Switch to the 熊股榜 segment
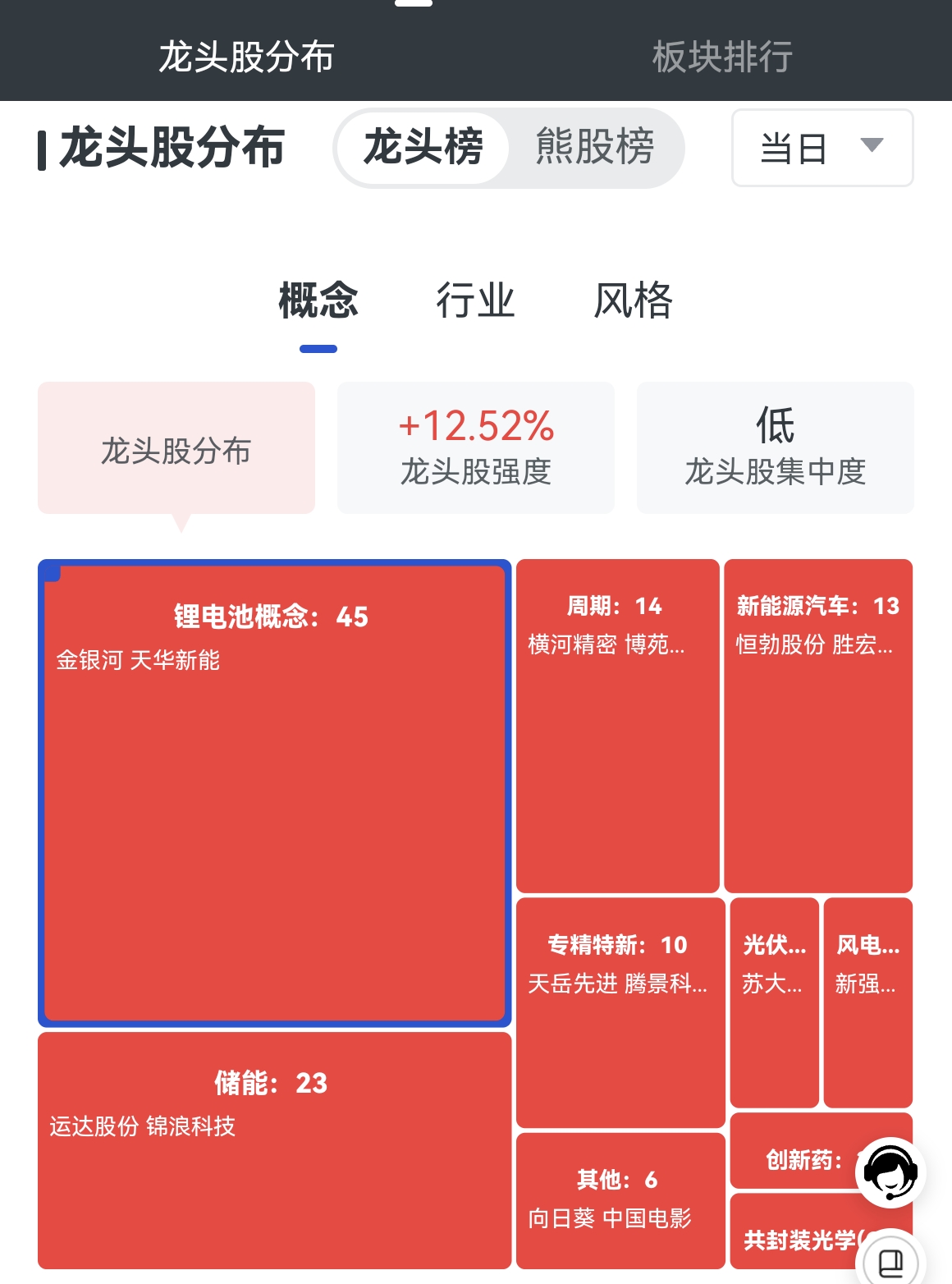Screen dimensions: 952x1284 (594, 148)
